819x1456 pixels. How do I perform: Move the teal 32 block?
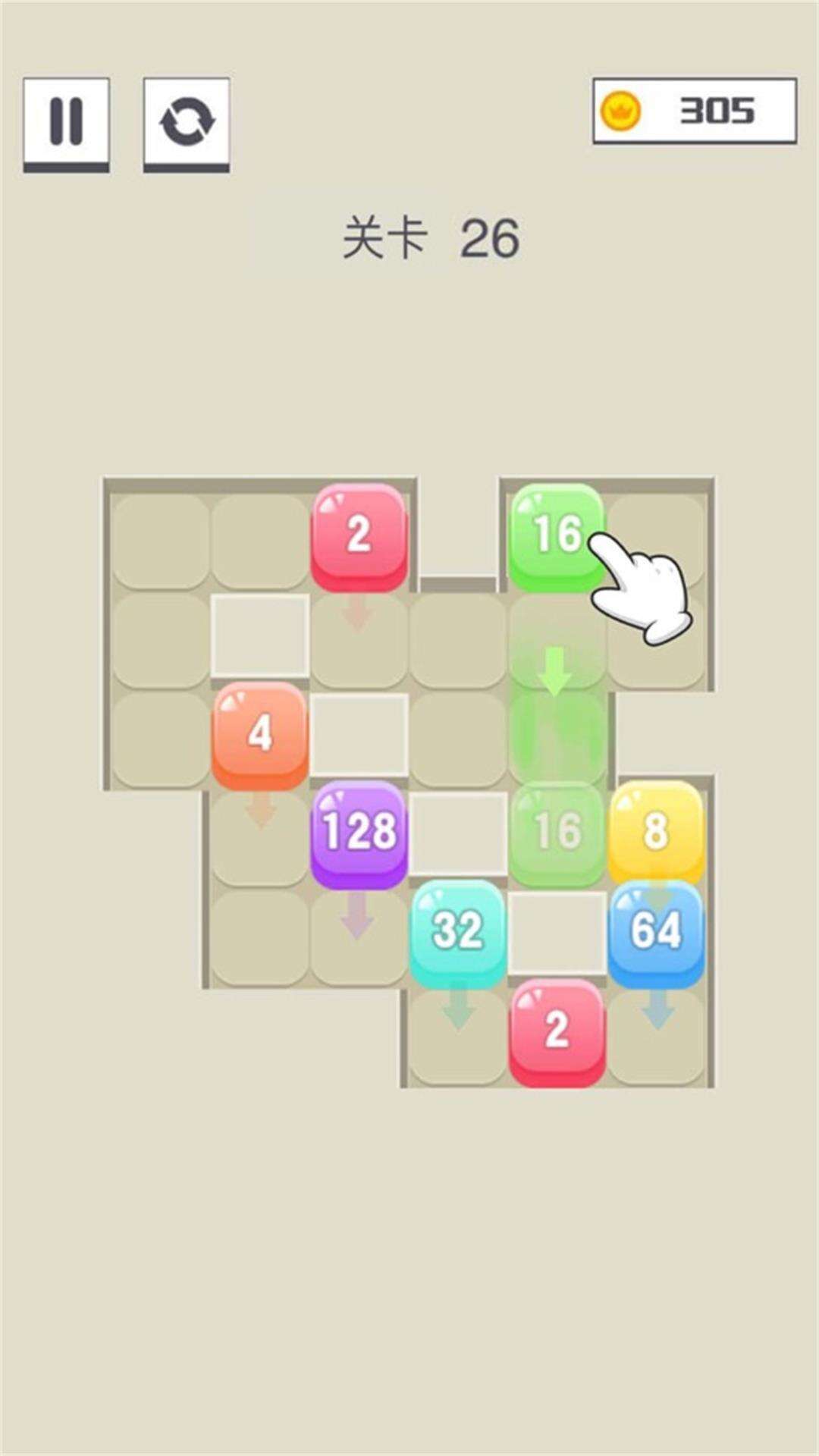tap(458, 930)
